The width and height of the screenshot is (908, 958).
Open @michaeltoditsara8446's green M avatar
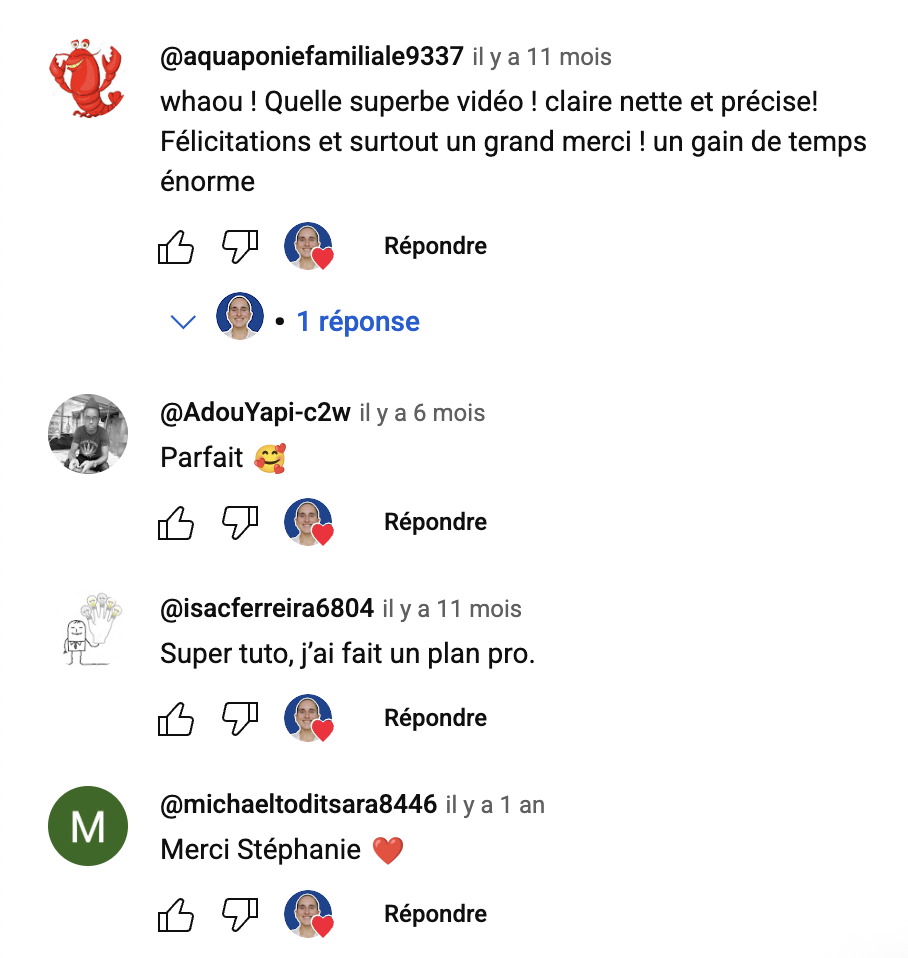point(88,826)
